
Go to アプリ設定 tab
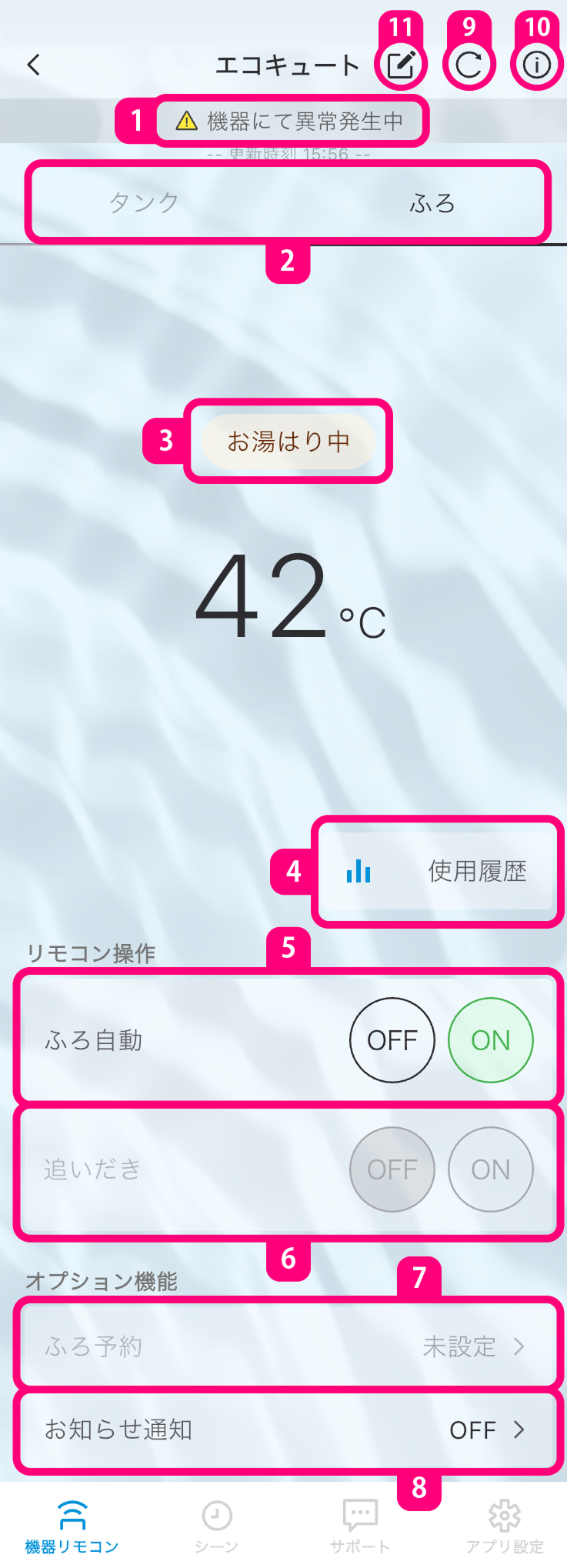click(x=505, y=1526)
